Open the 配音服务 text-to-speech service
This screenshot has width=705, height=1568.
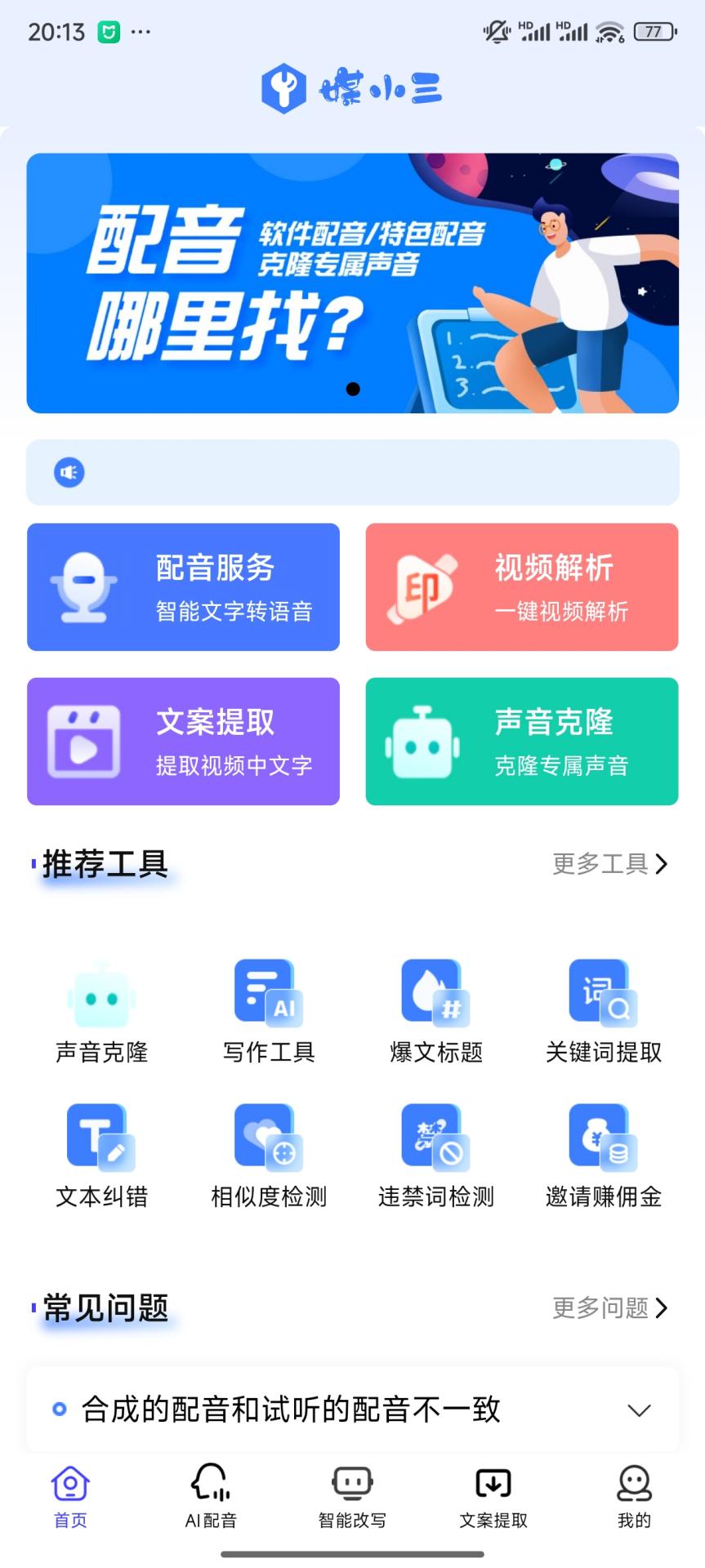click(183, 586)
